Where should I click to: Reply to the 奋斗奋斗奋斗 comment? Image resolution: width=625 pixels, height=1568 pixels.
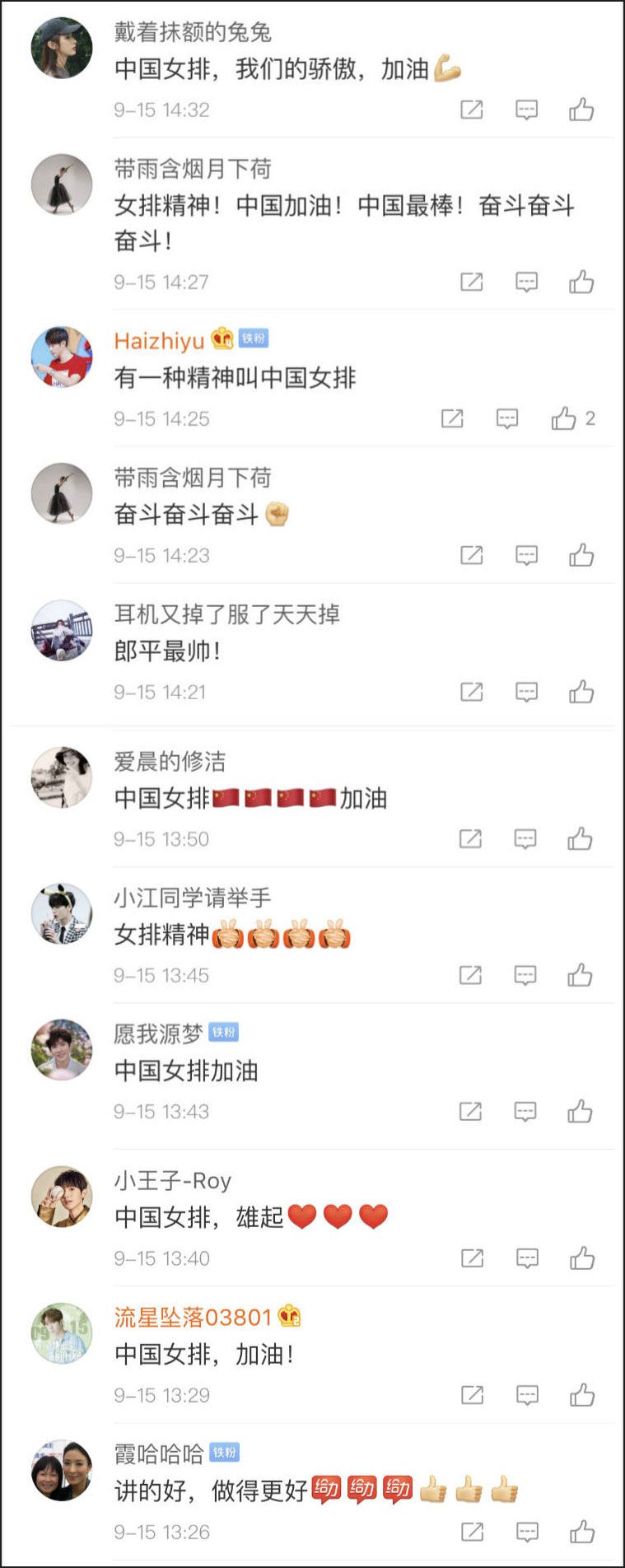(x=526, y=555)
